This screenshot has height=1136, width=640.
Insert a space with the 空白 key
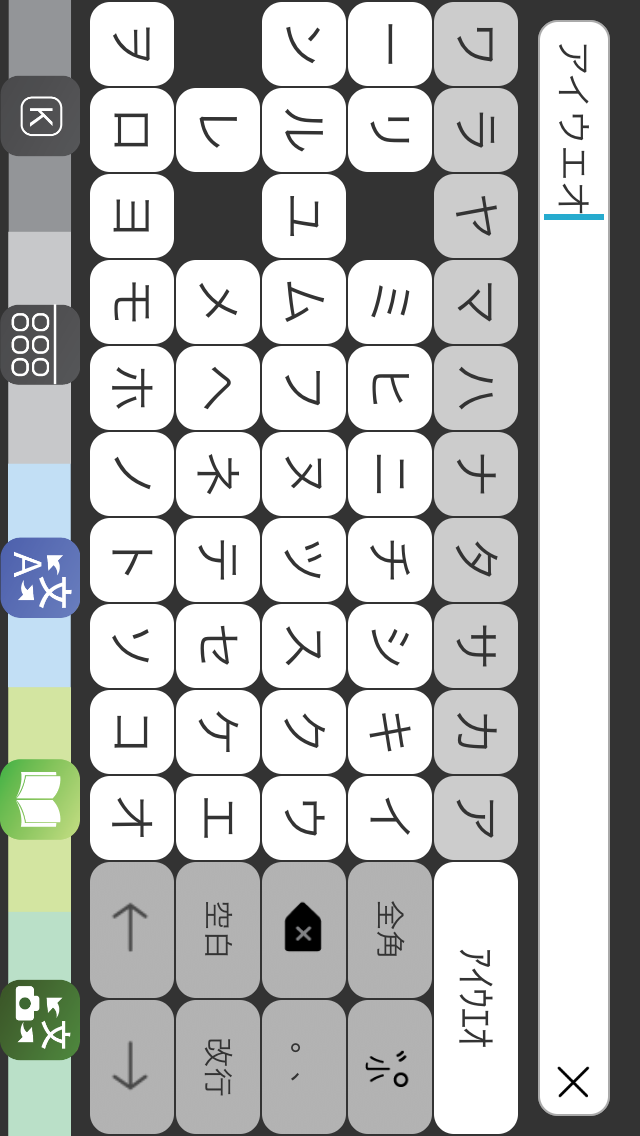[218, 929]
